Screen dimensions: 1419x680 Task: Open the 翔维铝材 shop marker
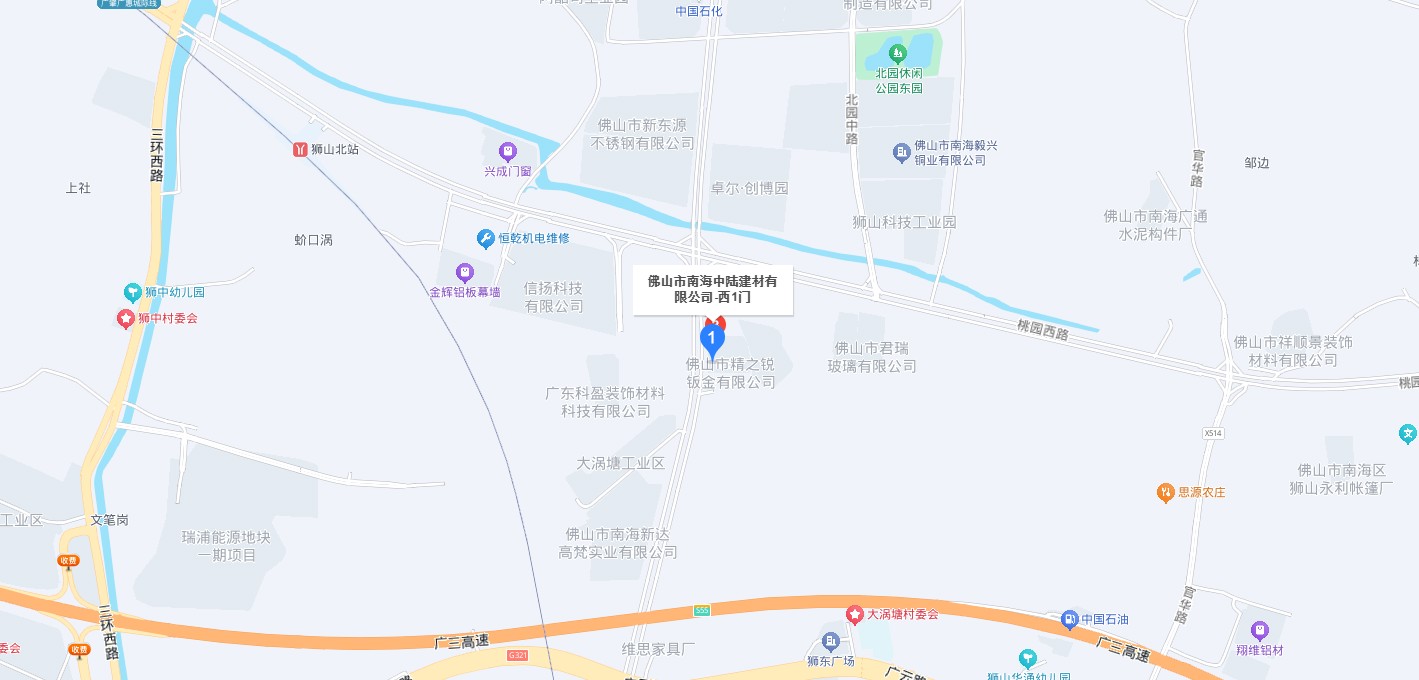[1259, 630]
